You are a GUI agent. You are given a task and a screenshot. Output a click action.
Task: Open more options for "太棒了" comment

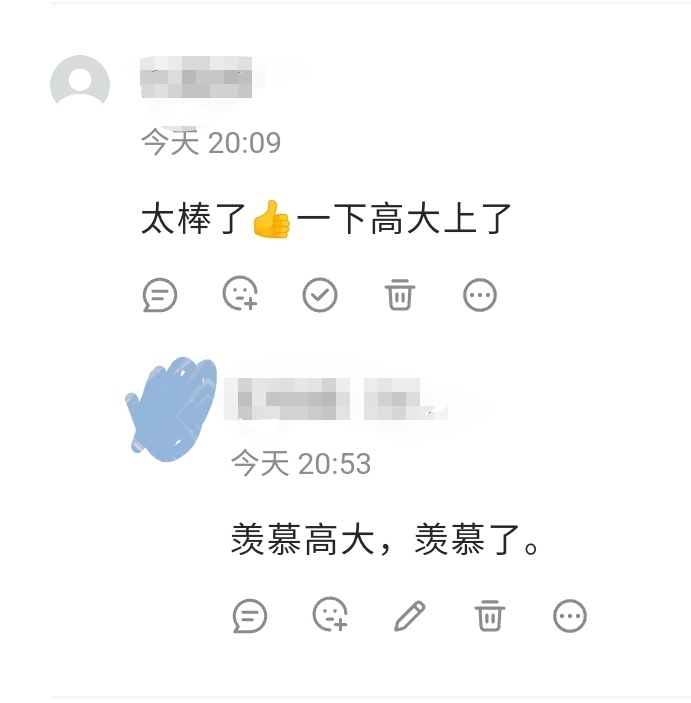pos(480,295)
